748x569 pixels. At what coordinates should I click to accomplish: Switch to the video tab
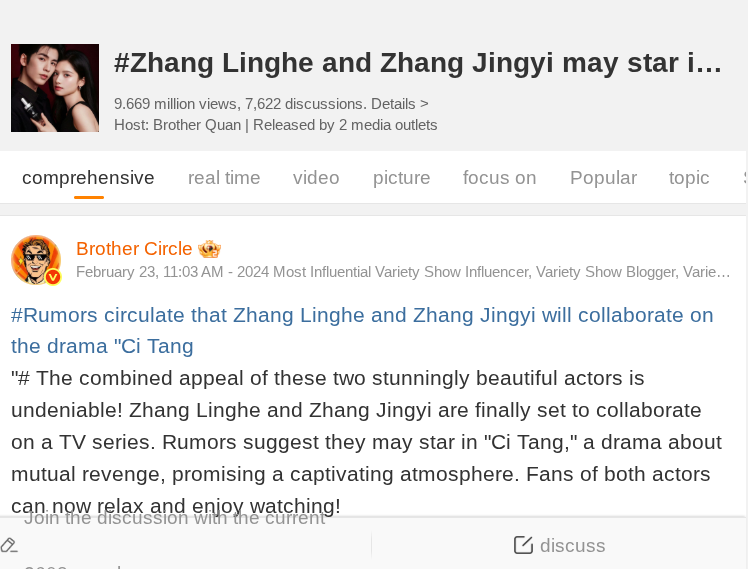pyautogui.click(x=316, y=178)
